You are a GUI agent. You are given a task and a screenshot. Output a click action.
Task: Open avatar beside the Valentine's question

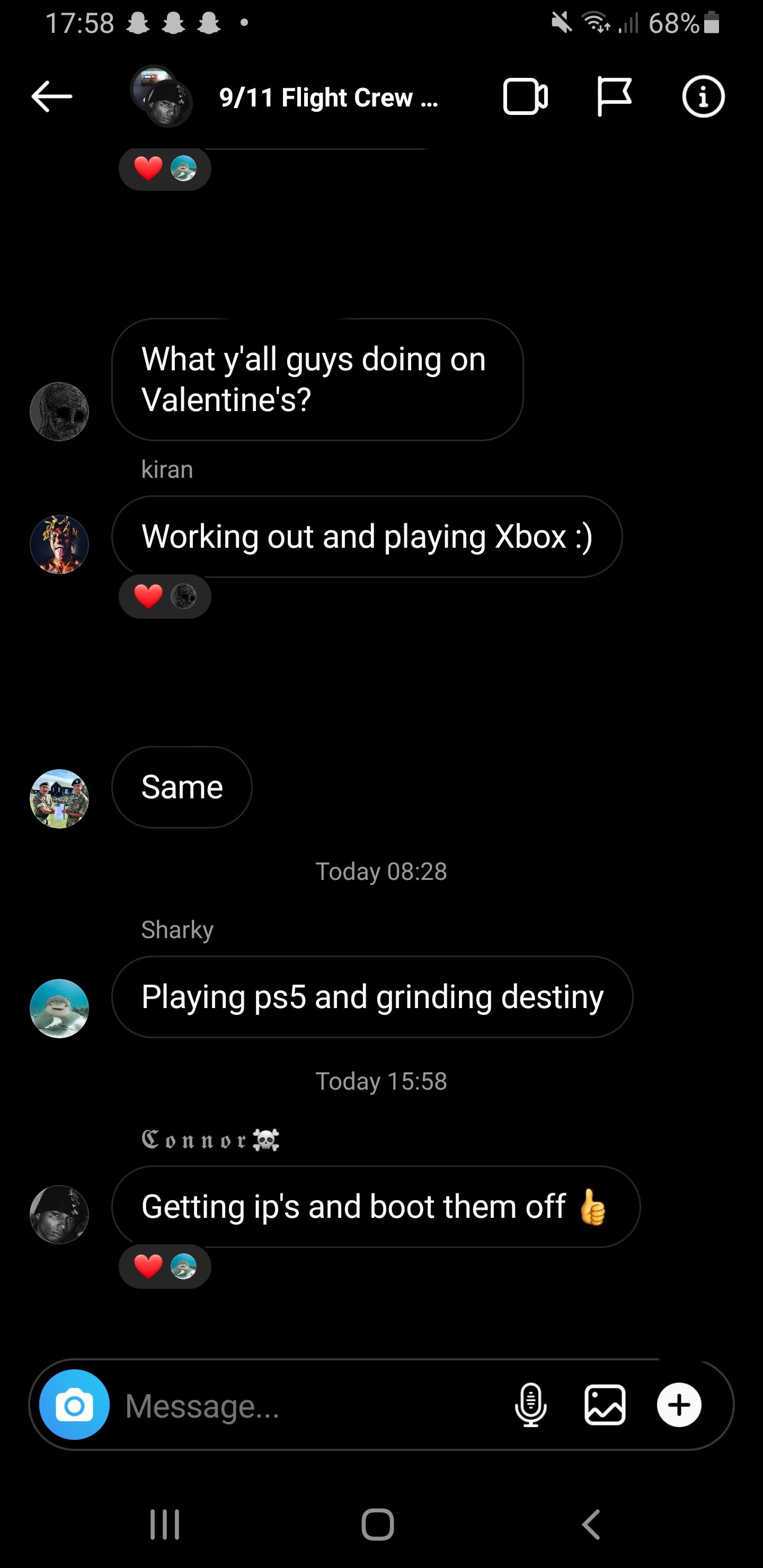point(59,412)
